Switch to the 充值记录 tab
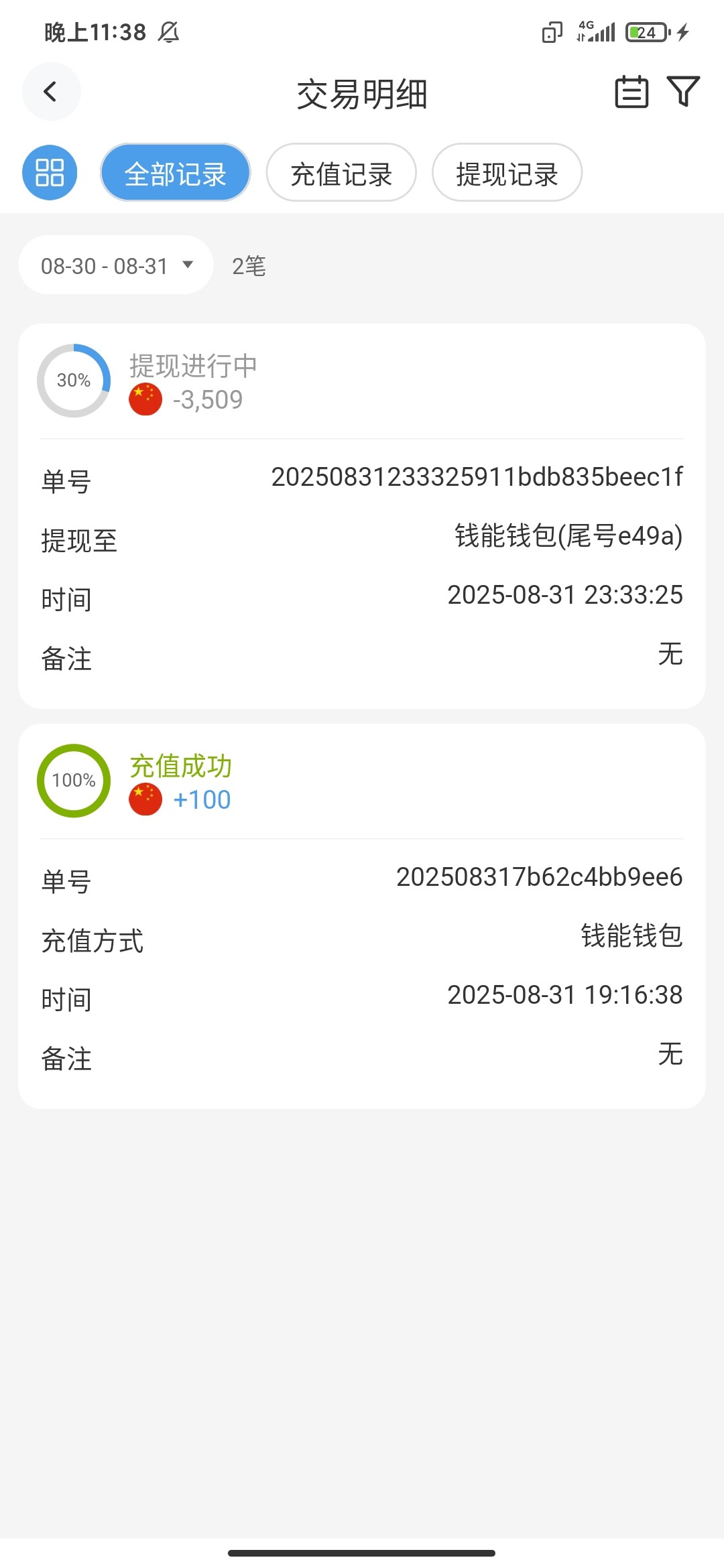 (x=341, y=173)
